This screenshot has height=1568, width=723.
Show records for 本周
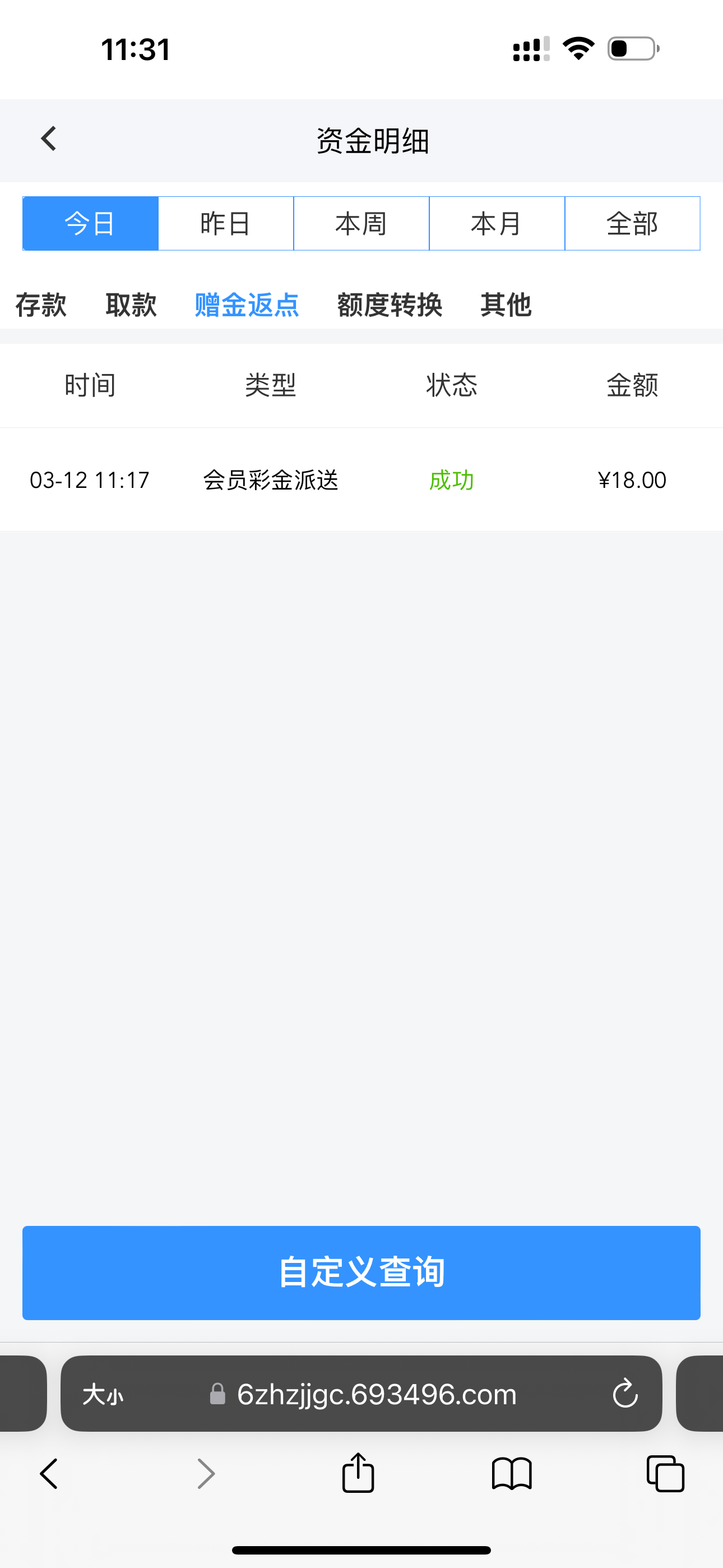click(361, 223)
